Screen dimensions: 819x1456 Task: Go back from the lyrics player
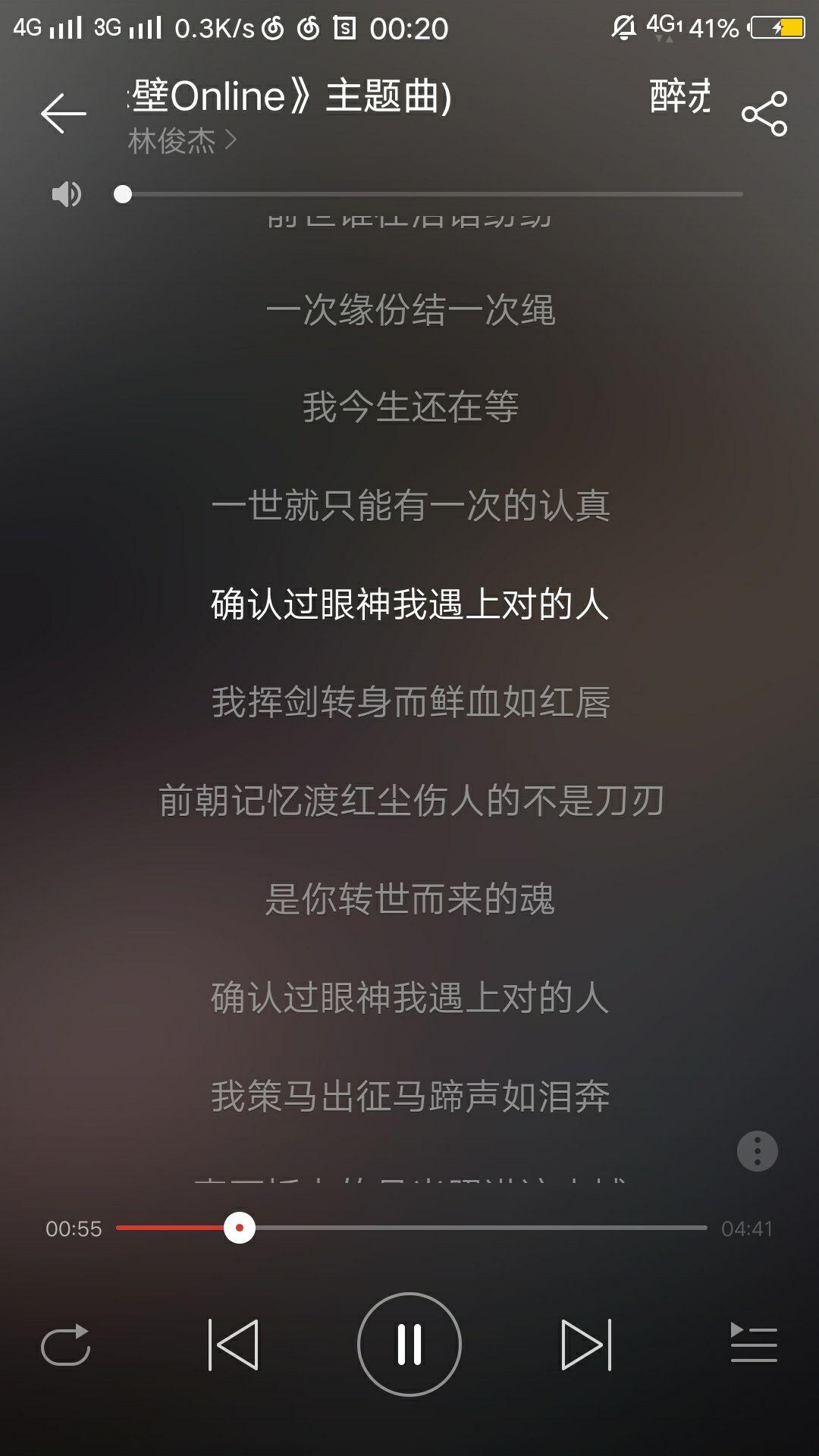64,114
